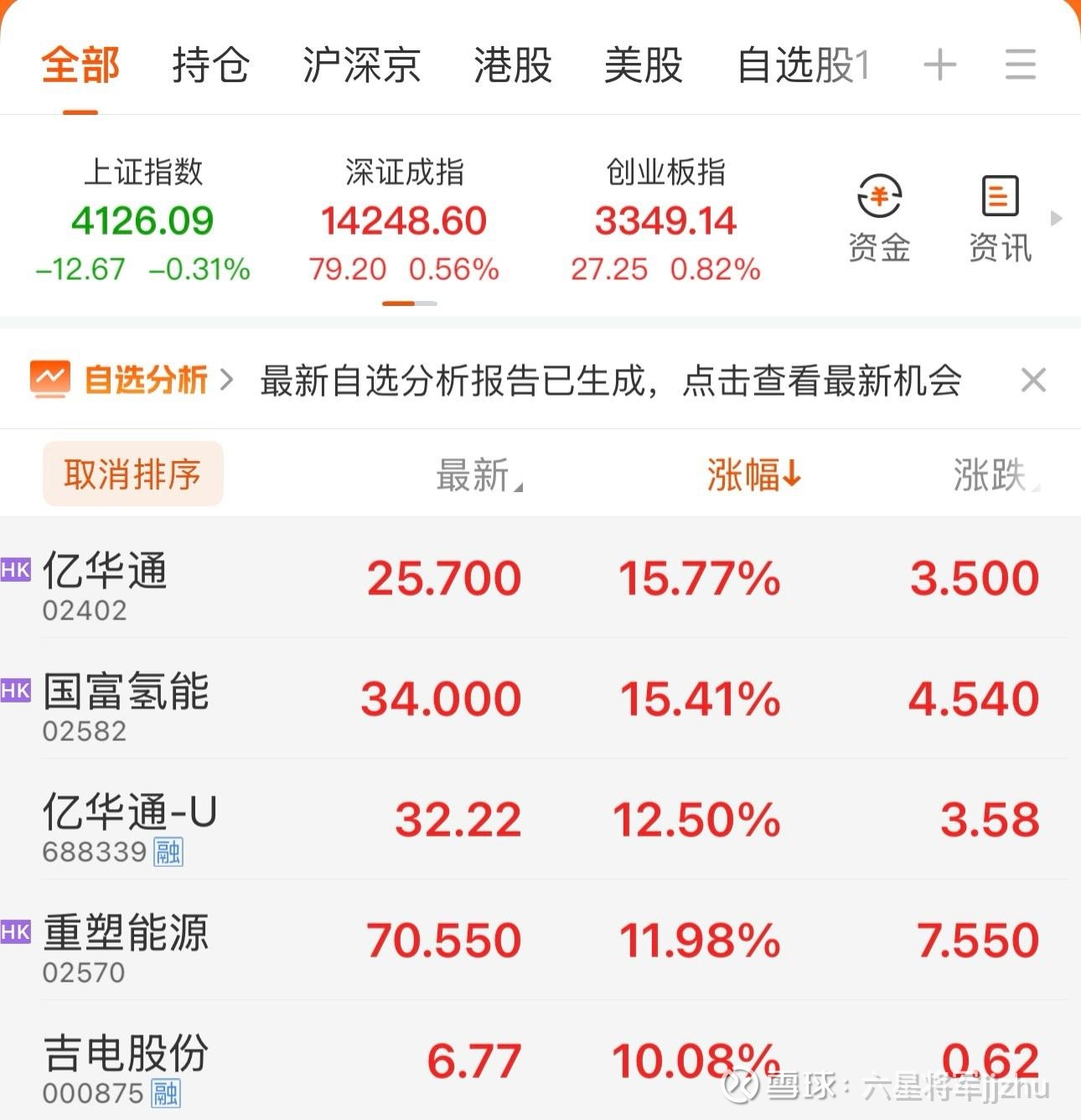Switch to the 港股 tab
This screenshot has height=1120, width=1081.
(513, 65)
